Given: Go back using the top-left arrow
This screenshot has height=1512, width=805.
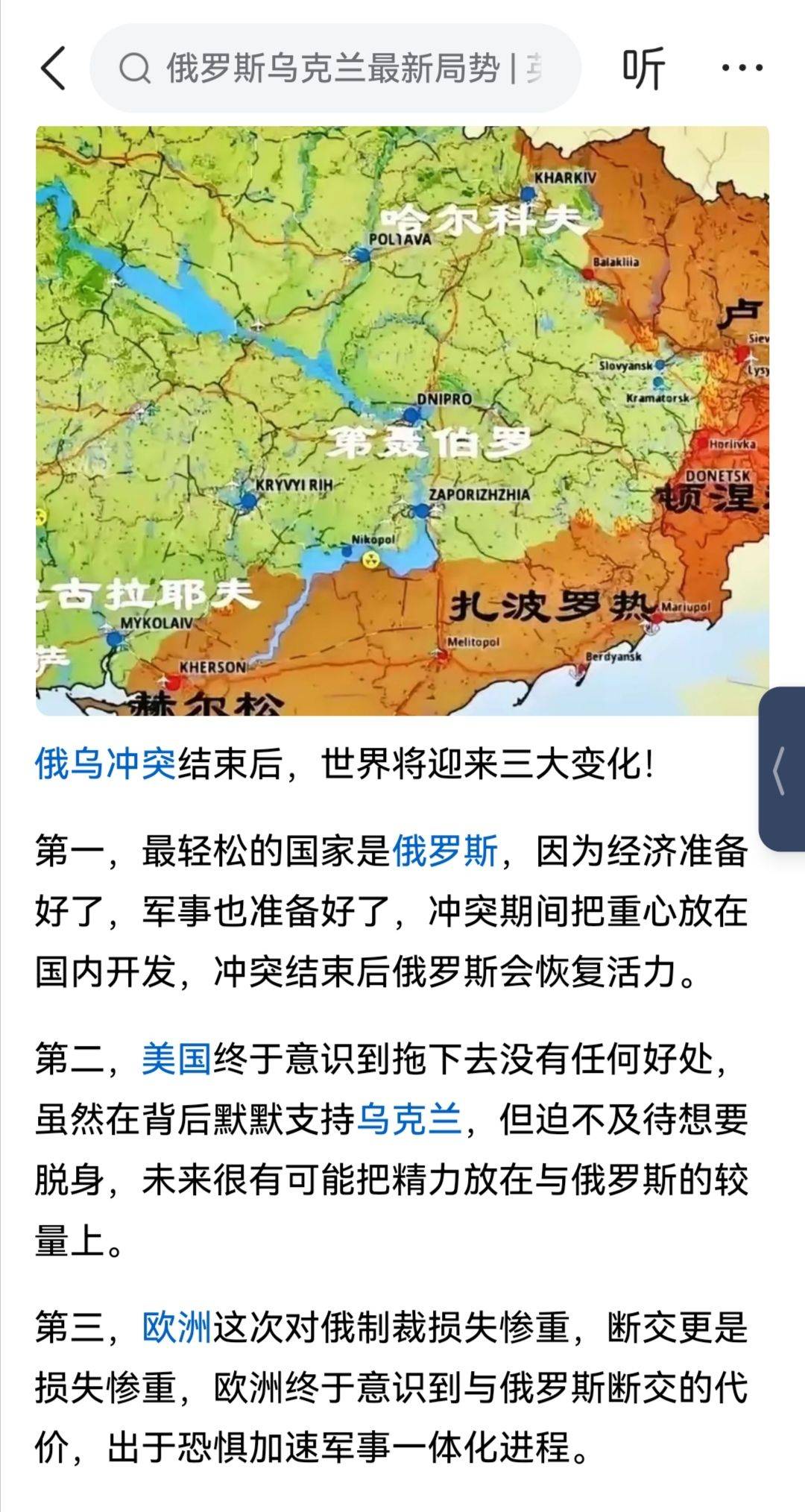Looking at the screenshot, I should [54, 69].
